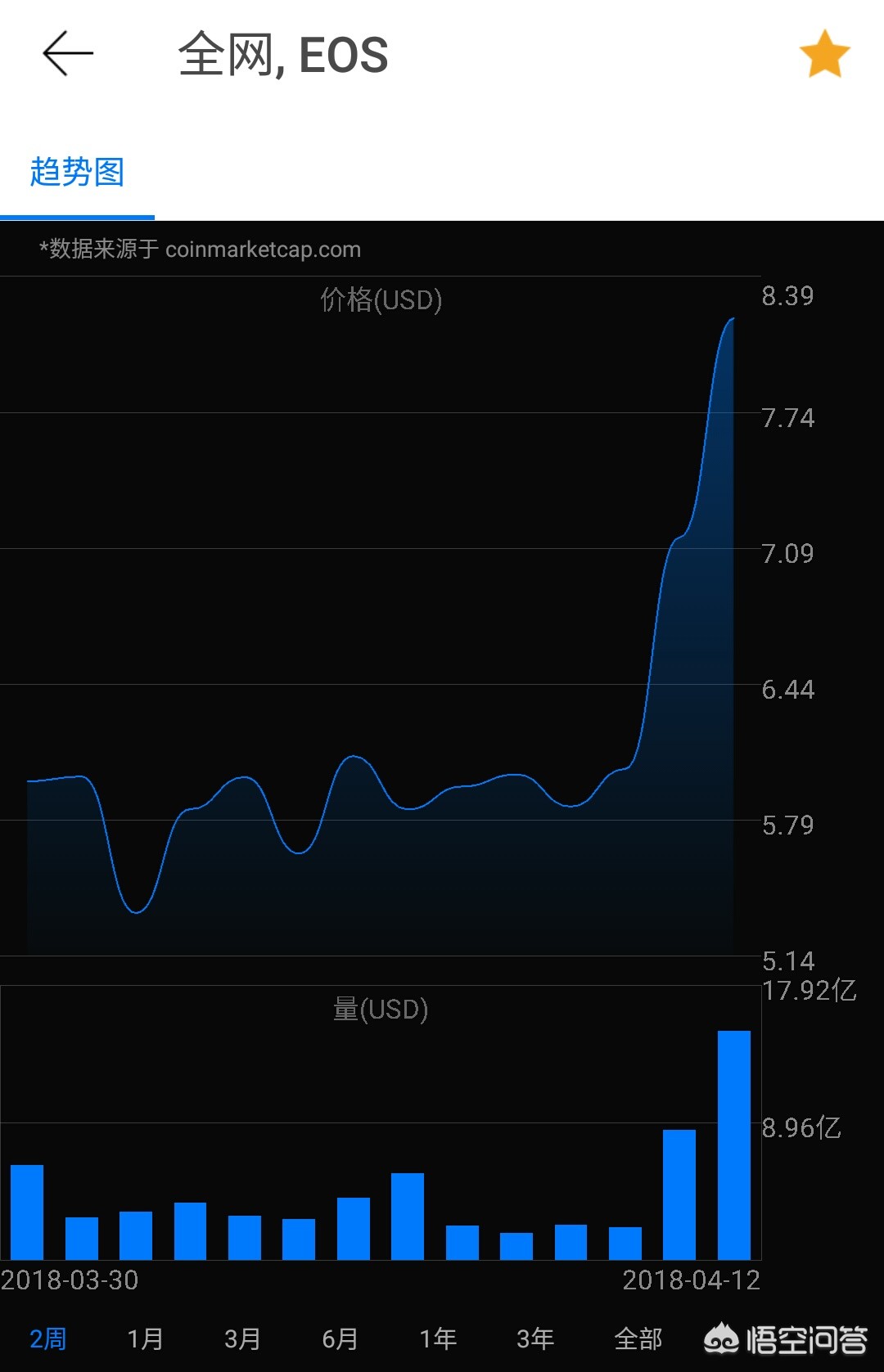Go back using the arrow icon
Viewport: 884px width, 1372px height.
68,54
